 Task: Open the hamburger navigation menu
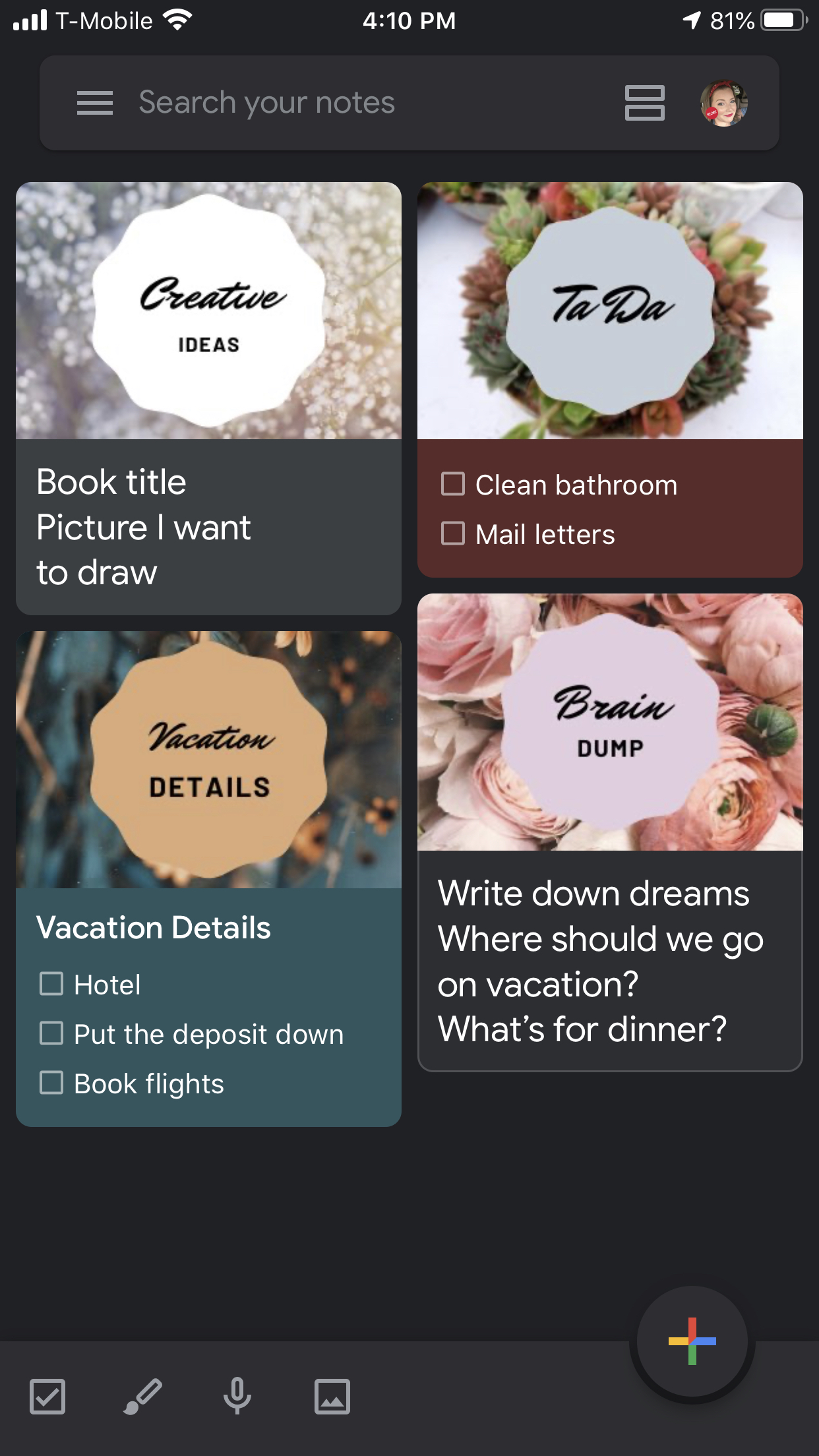pos(95,103)
